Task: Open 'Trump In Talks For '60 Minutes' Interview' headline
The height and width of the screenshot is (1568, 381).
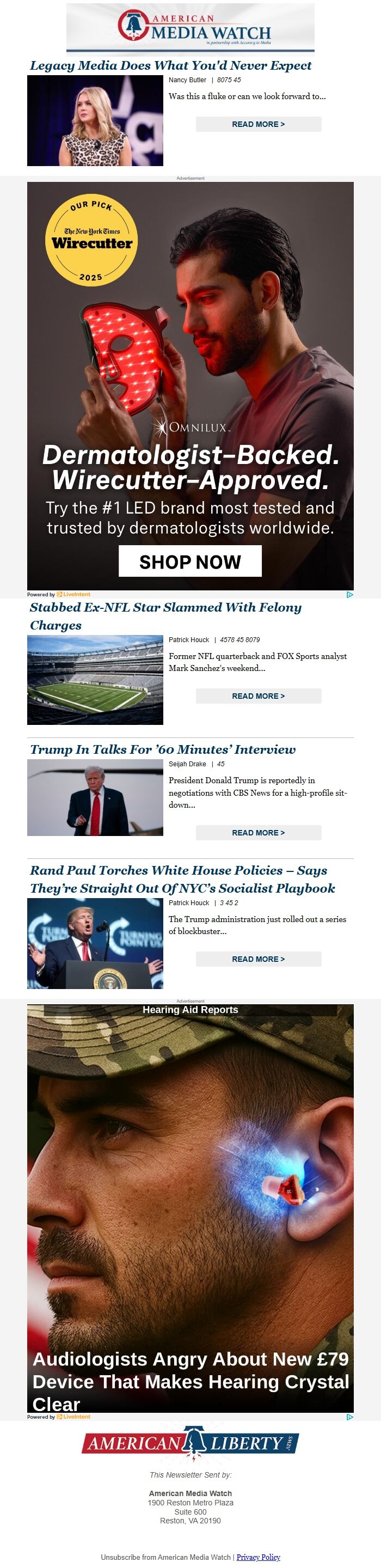Action: pos(163,749)
